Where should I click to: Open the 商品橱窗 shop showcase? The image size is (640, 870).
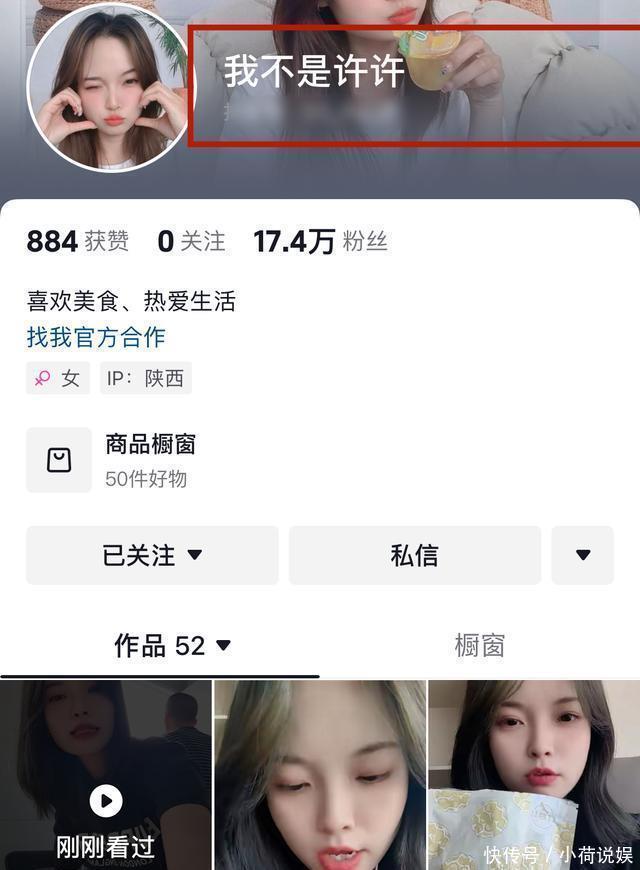(150, 460)
